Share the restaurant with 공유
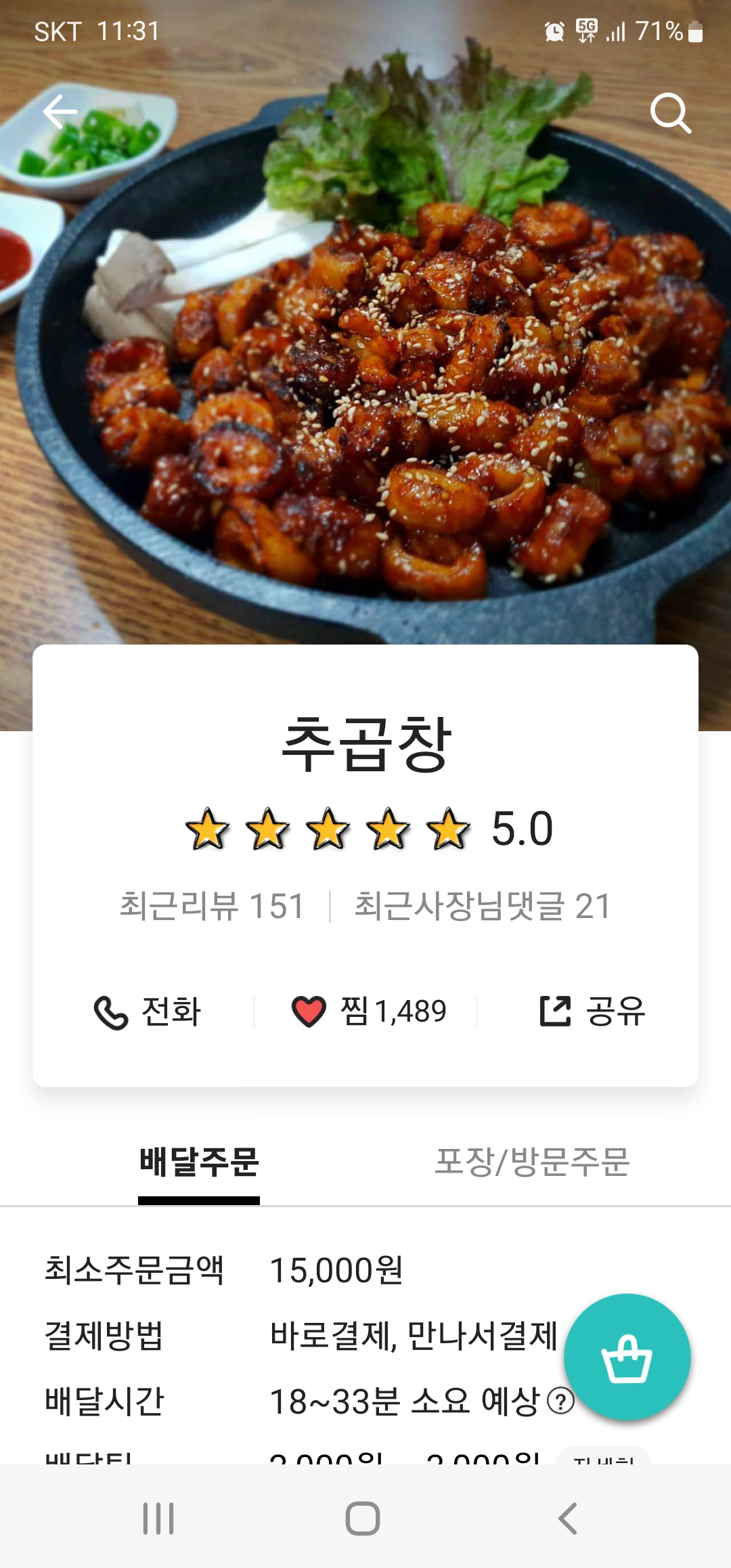Screen dimensions: 731x1568 (592, 1011)
